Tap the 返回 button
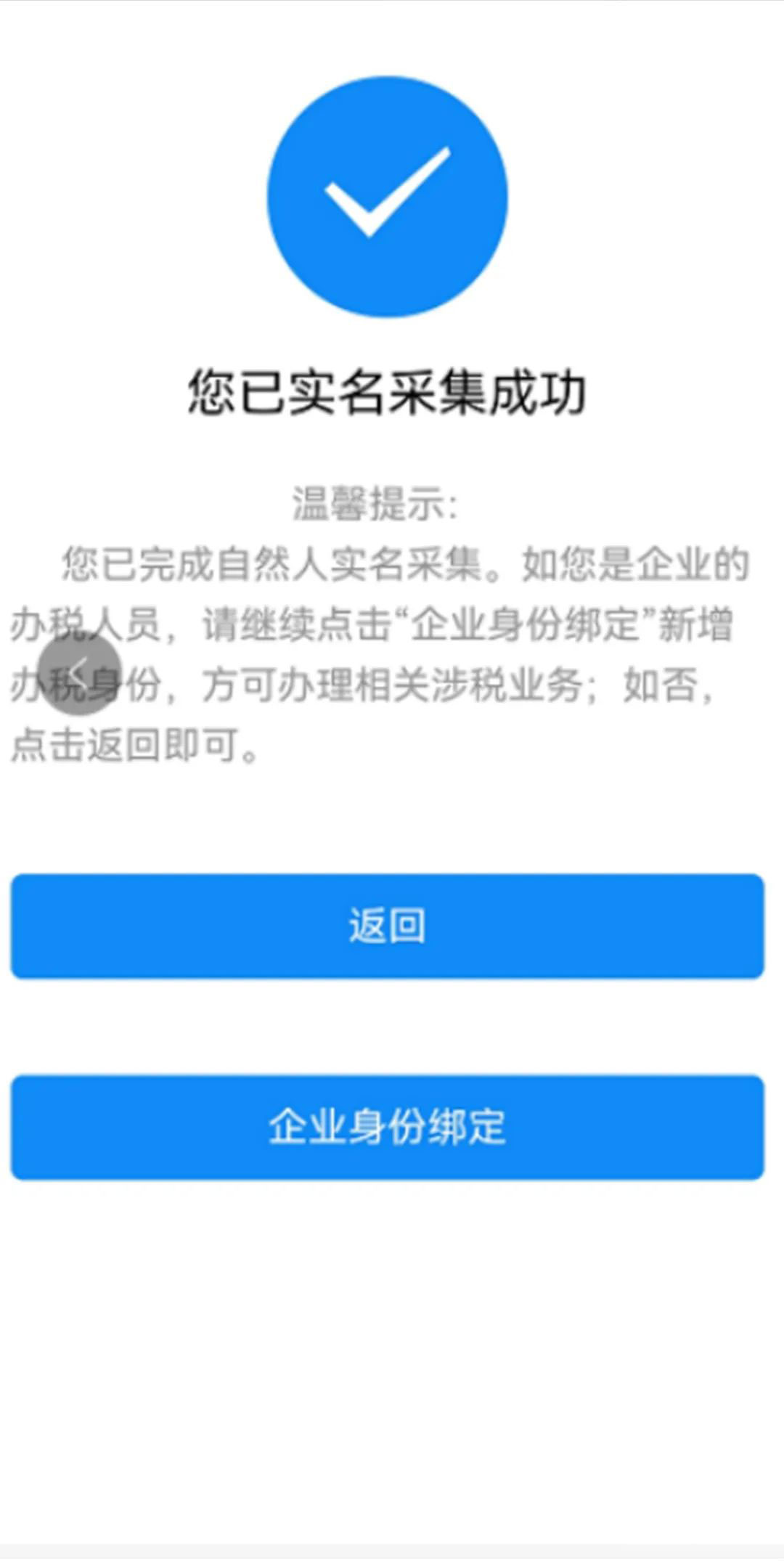This screenshot has height=1561, width=784. click(x=387, y=926)
